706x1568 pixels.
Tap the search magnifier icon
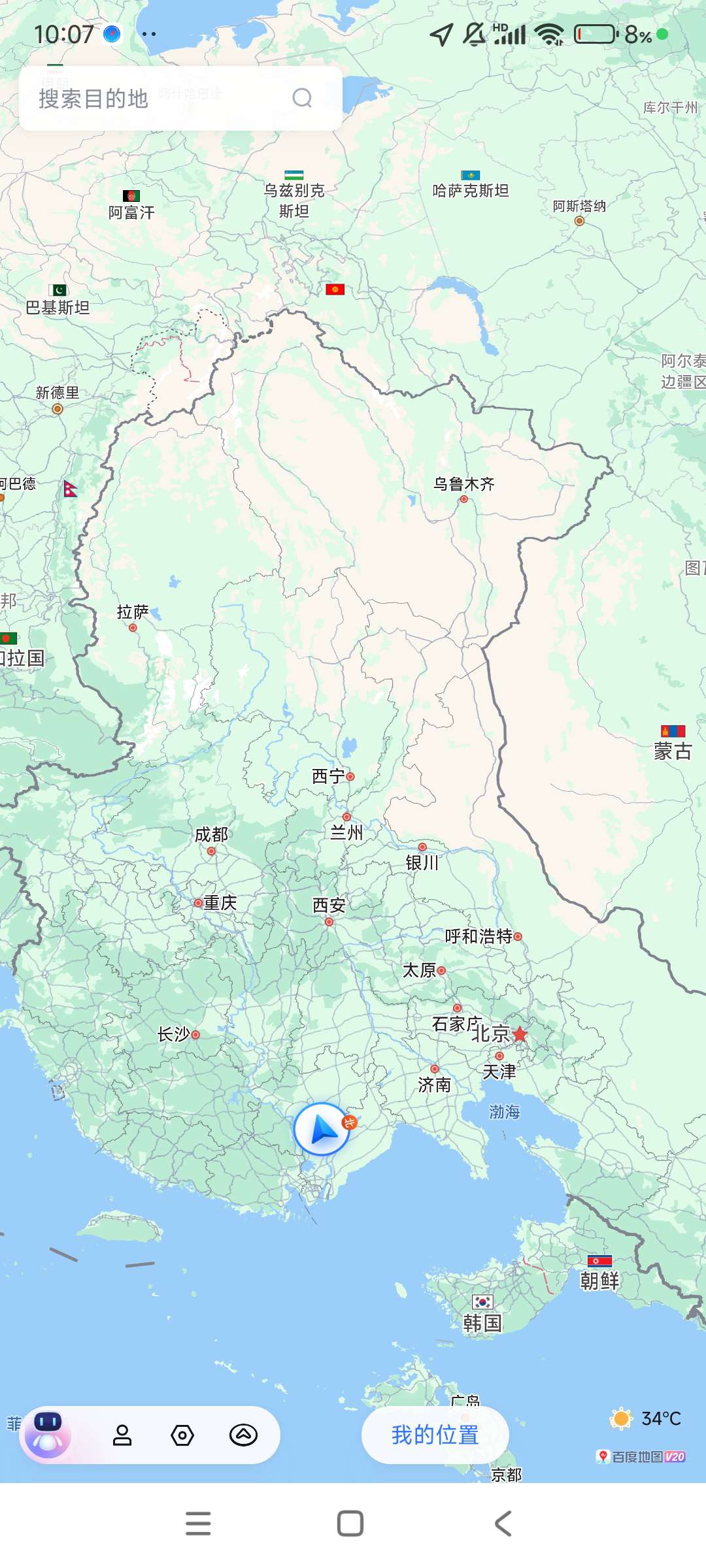[x=302, y=98]
